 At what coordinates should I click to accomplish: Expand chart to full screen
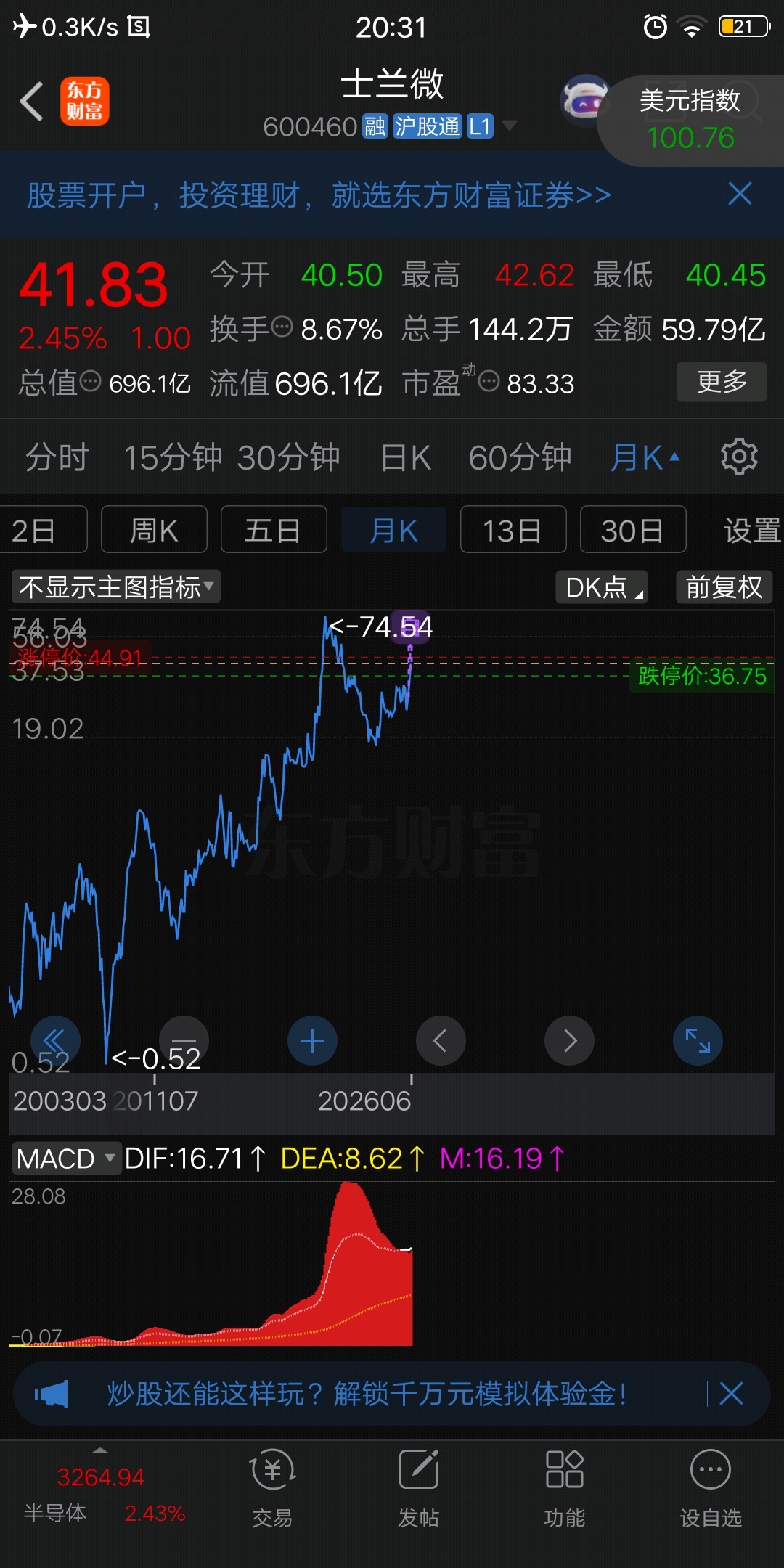(x=698, y=1041)
